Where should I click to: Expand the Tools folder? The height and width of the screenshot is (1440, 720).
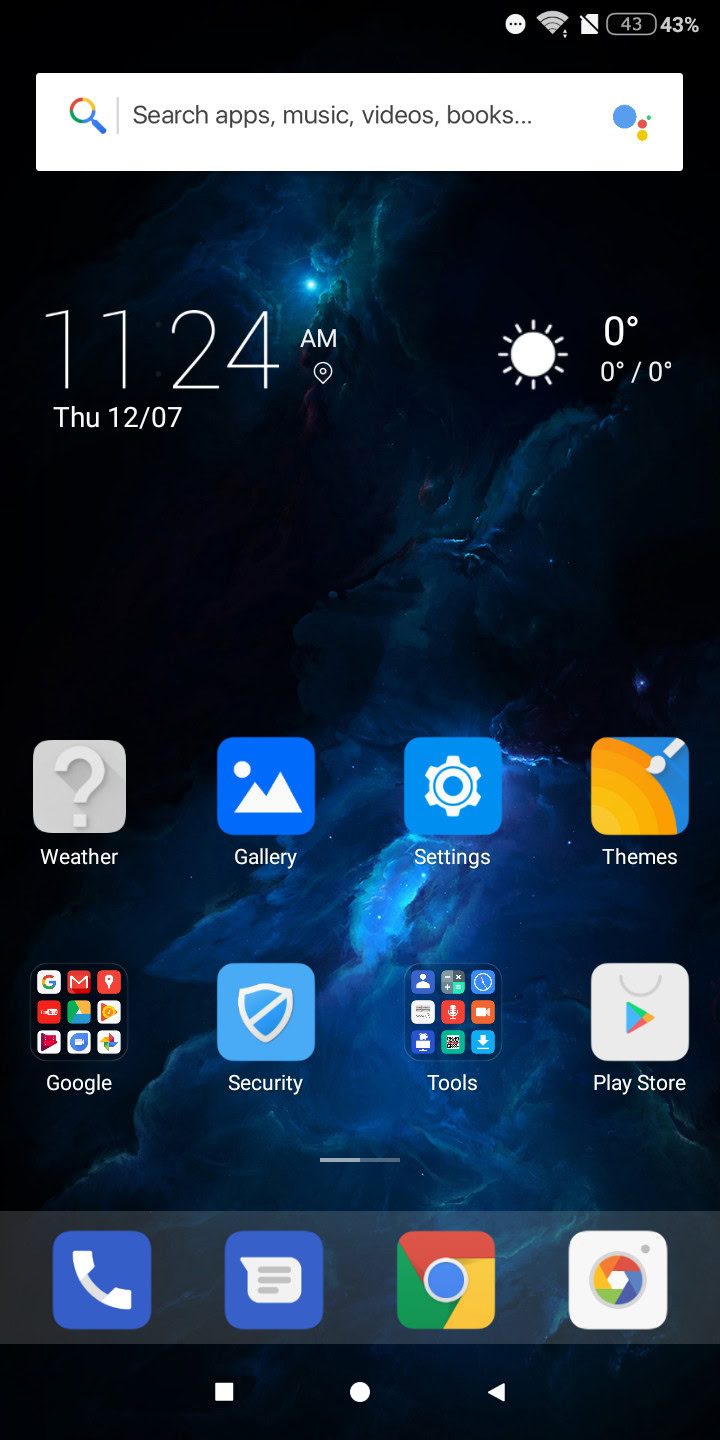(x=452, y=1012)
